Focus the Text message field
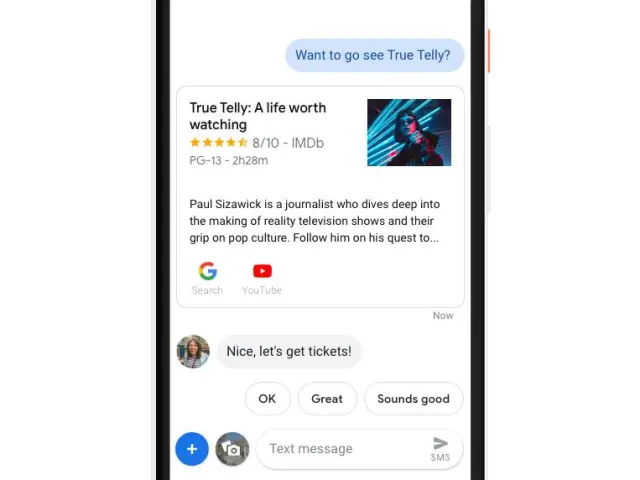The image size is (640, 480). [340, 449]
